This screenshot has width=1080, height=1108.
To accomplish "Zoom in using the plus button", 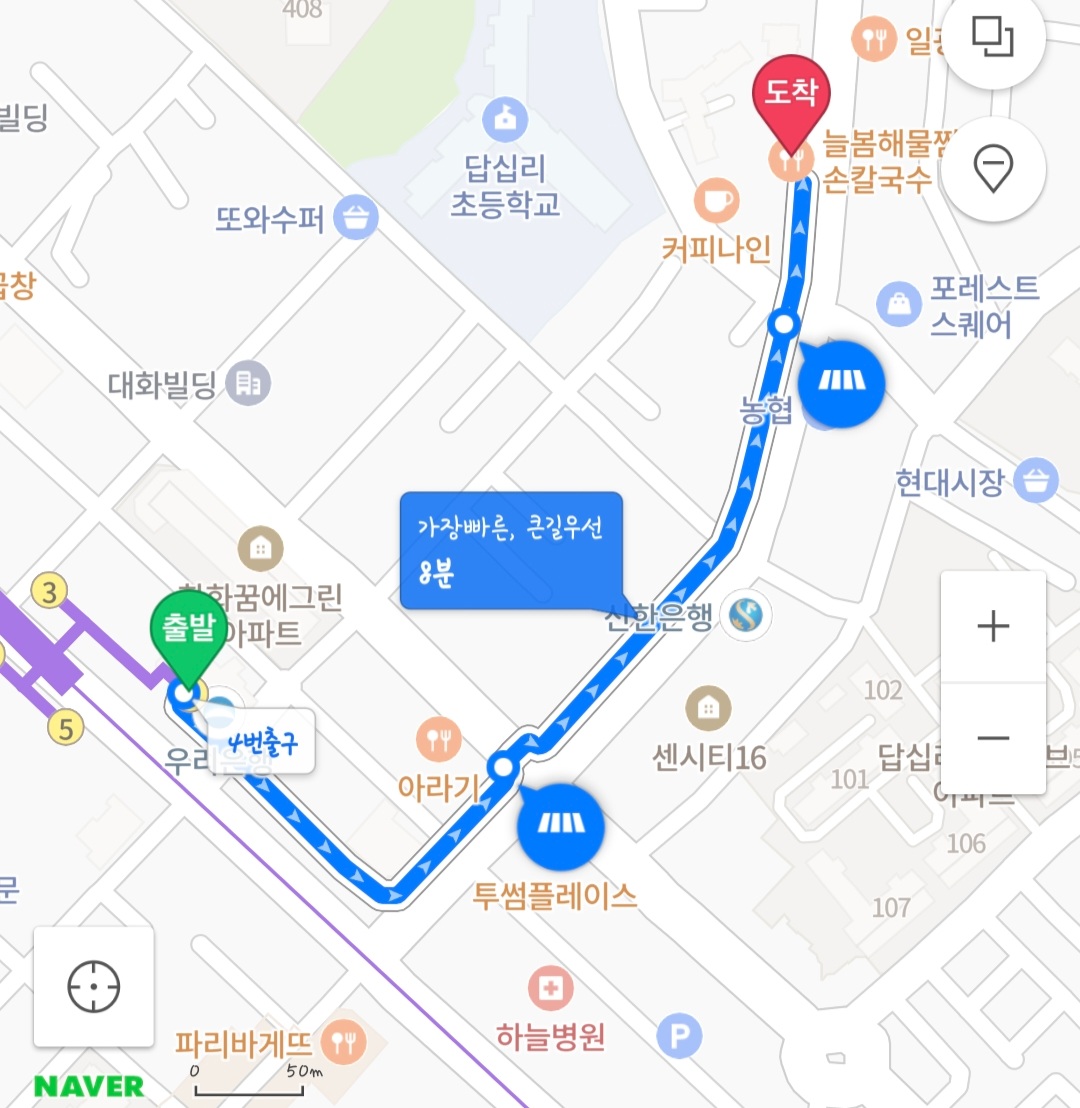I will tap(993, 626).
